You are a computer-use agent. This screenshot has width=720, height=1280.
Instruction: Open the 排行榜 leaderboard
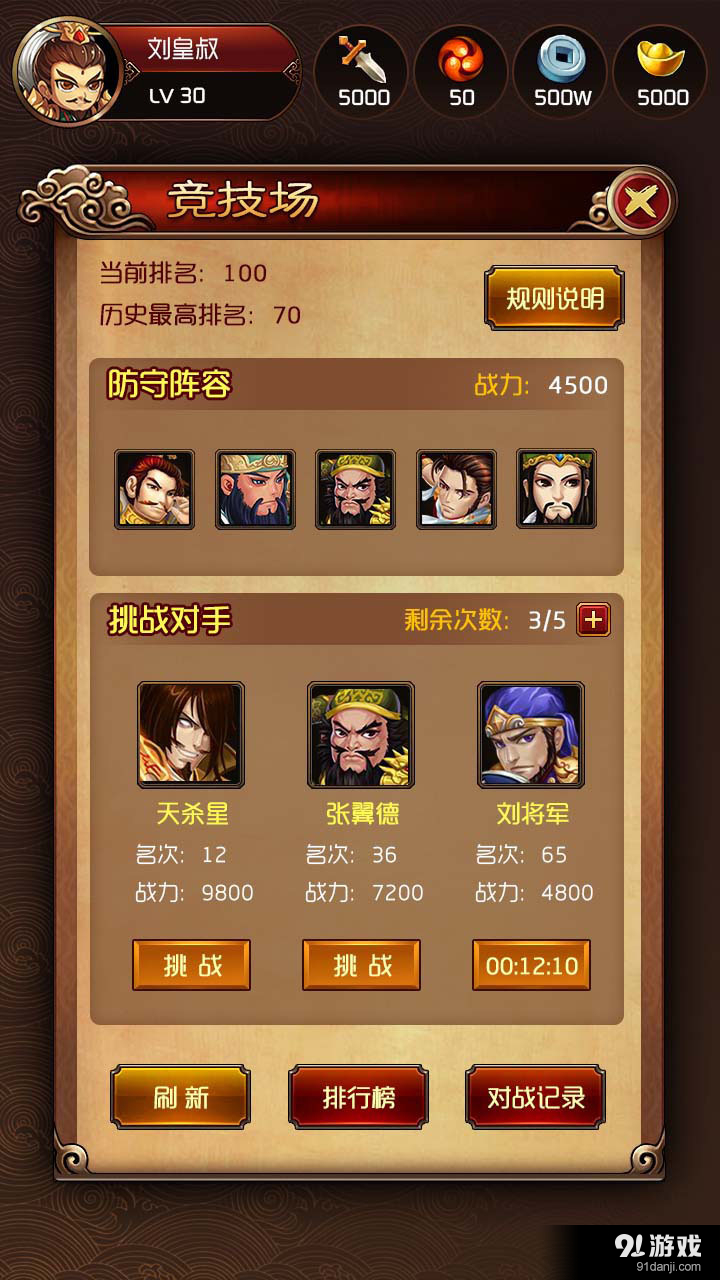click(359, 1097)
